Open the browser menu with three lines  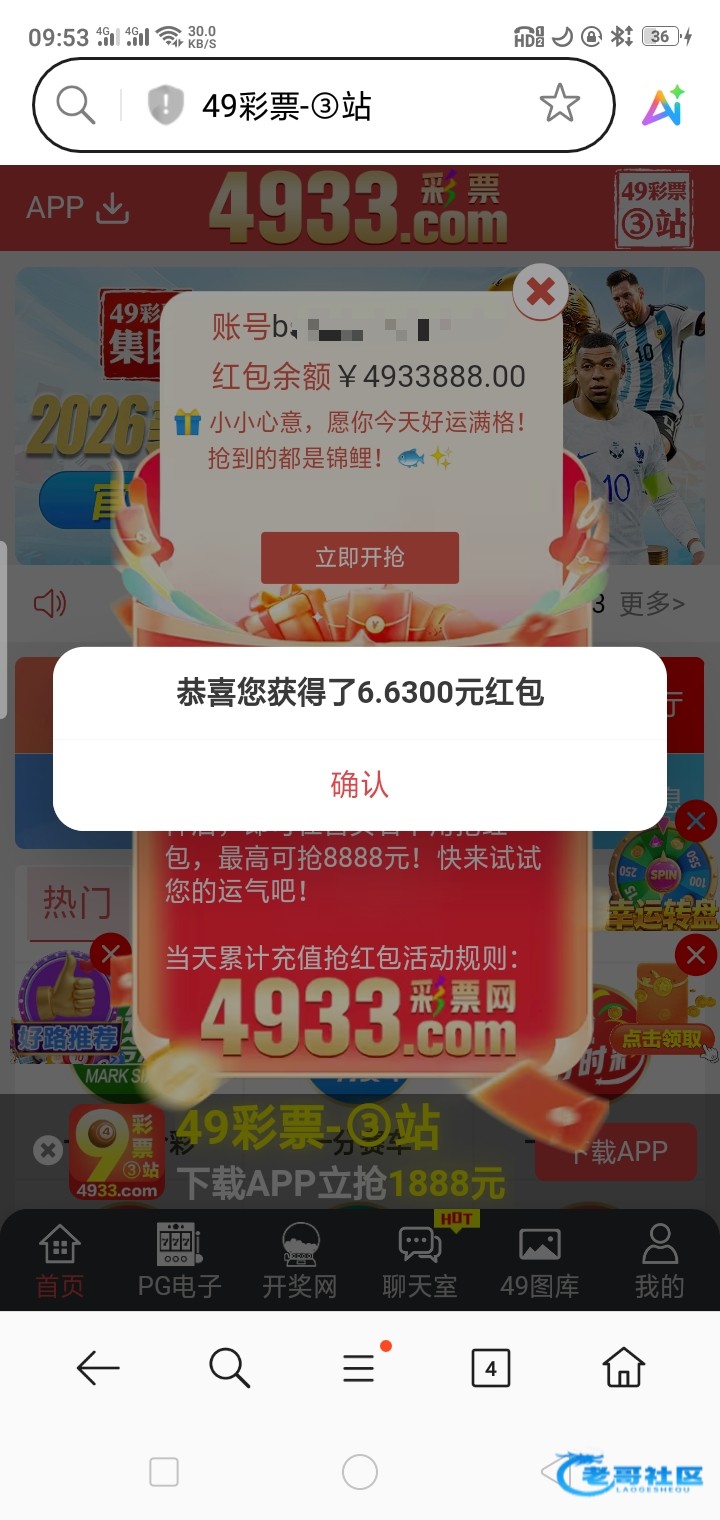[x=359, y=1367]
